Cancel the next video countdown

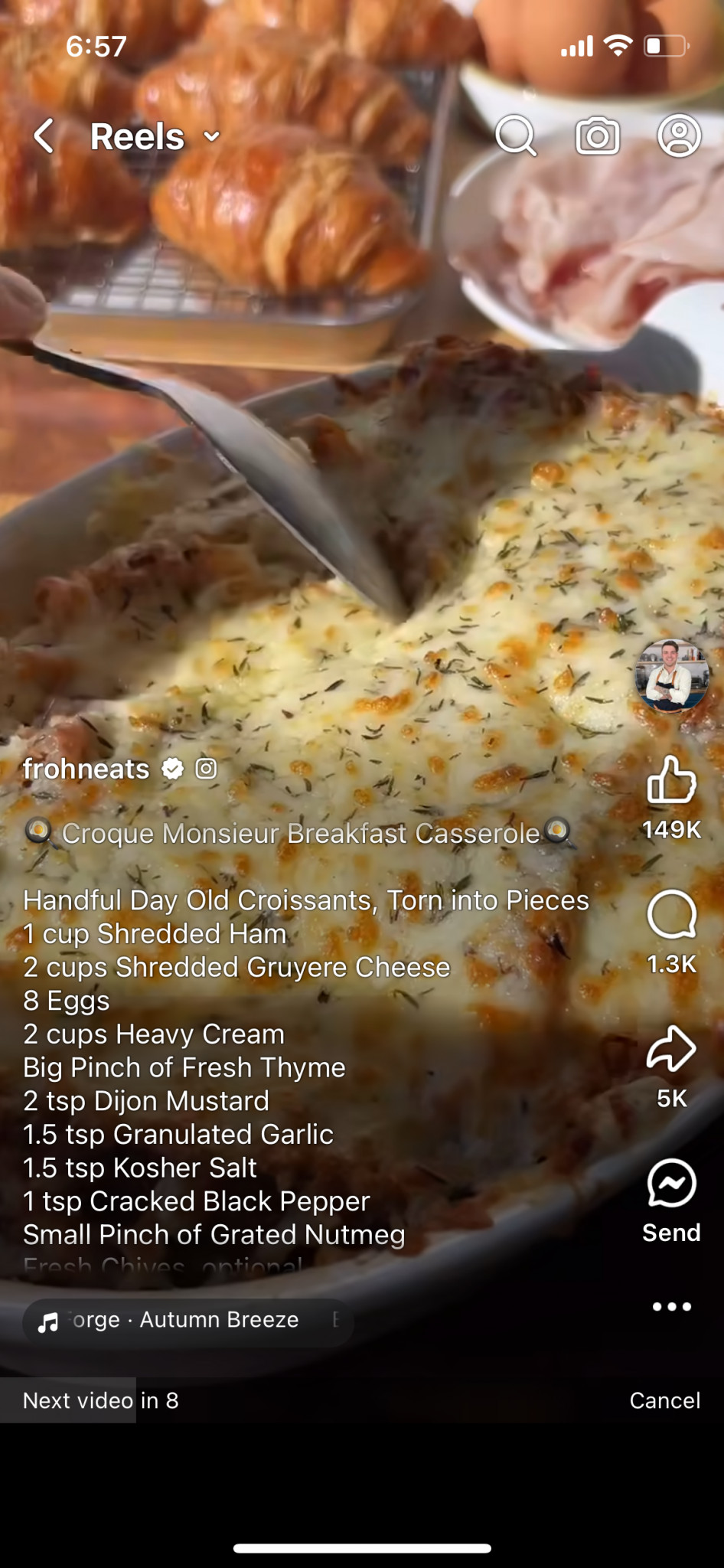664,1400
